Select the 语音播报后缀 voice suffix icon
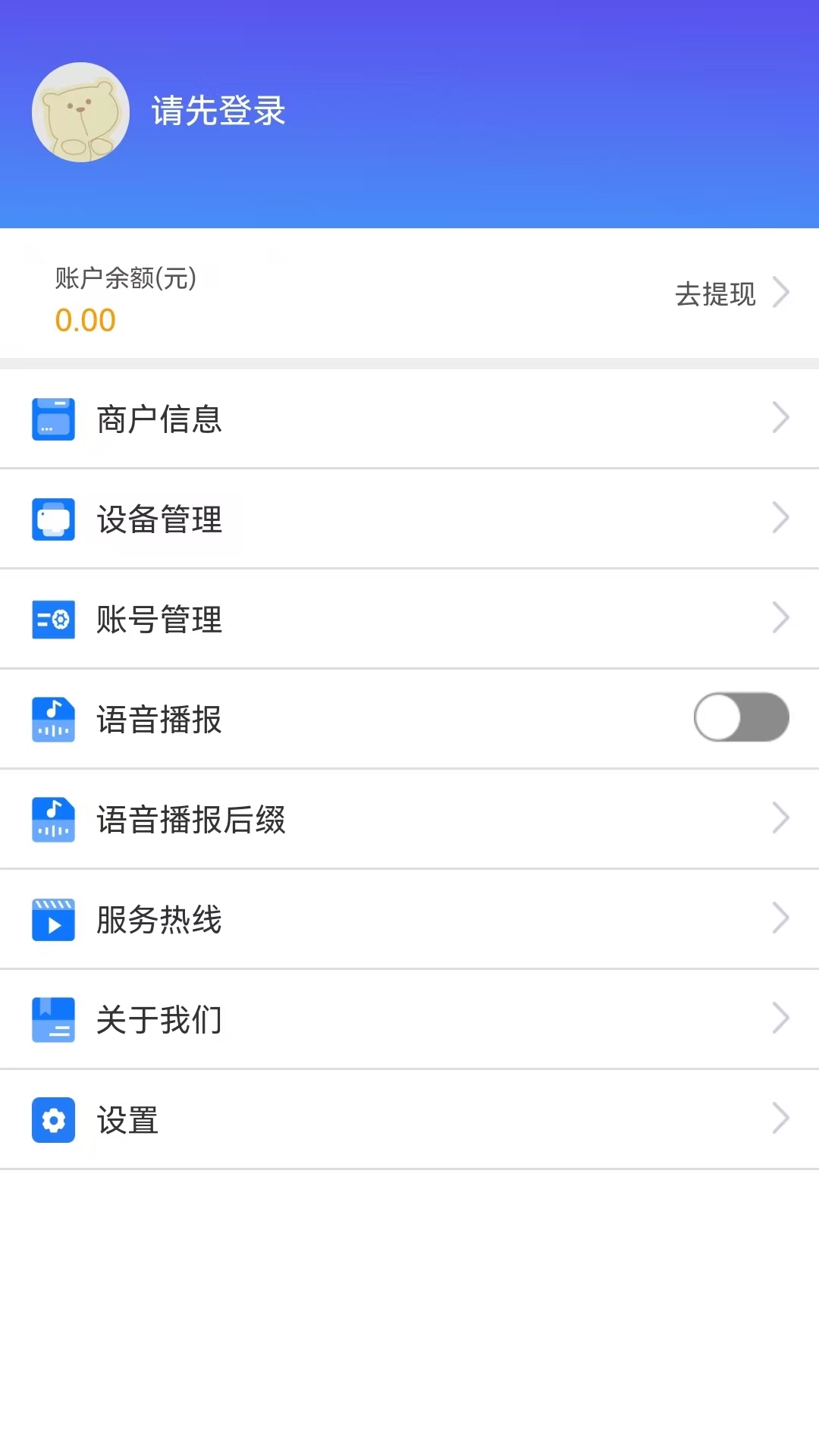The height and width of the screenshot is (1456, 819). pyautogui.click(x=53, y=818)
